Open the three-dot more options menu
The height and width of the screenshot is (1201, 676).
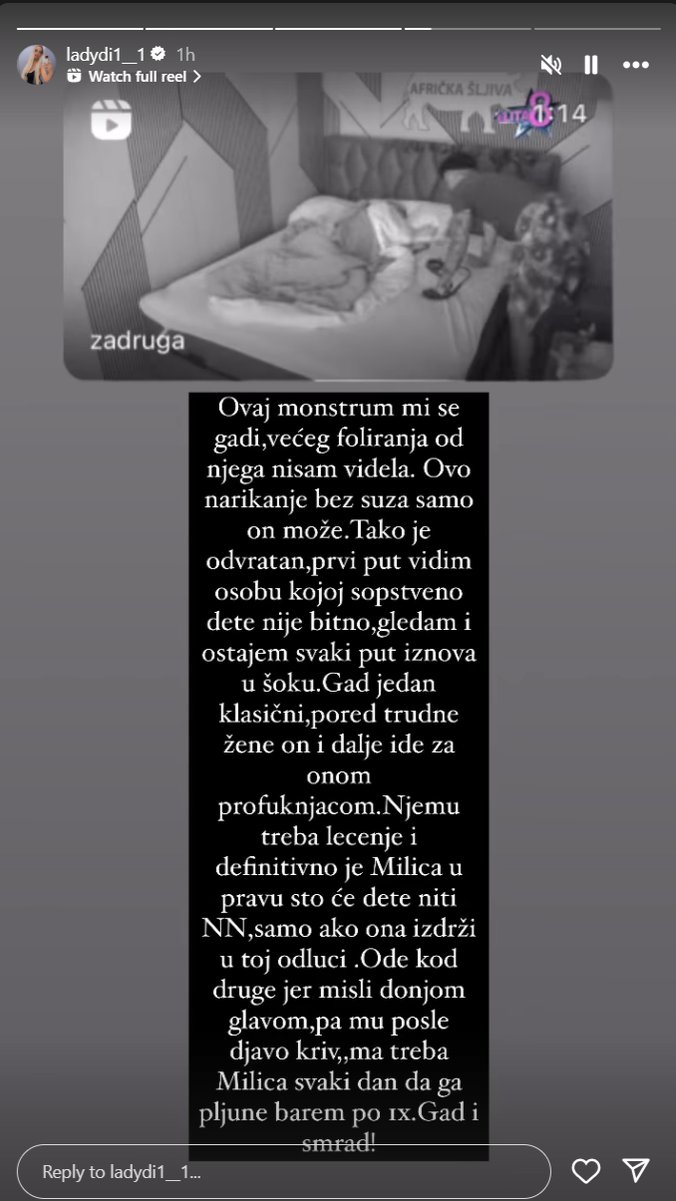point(636,65)
